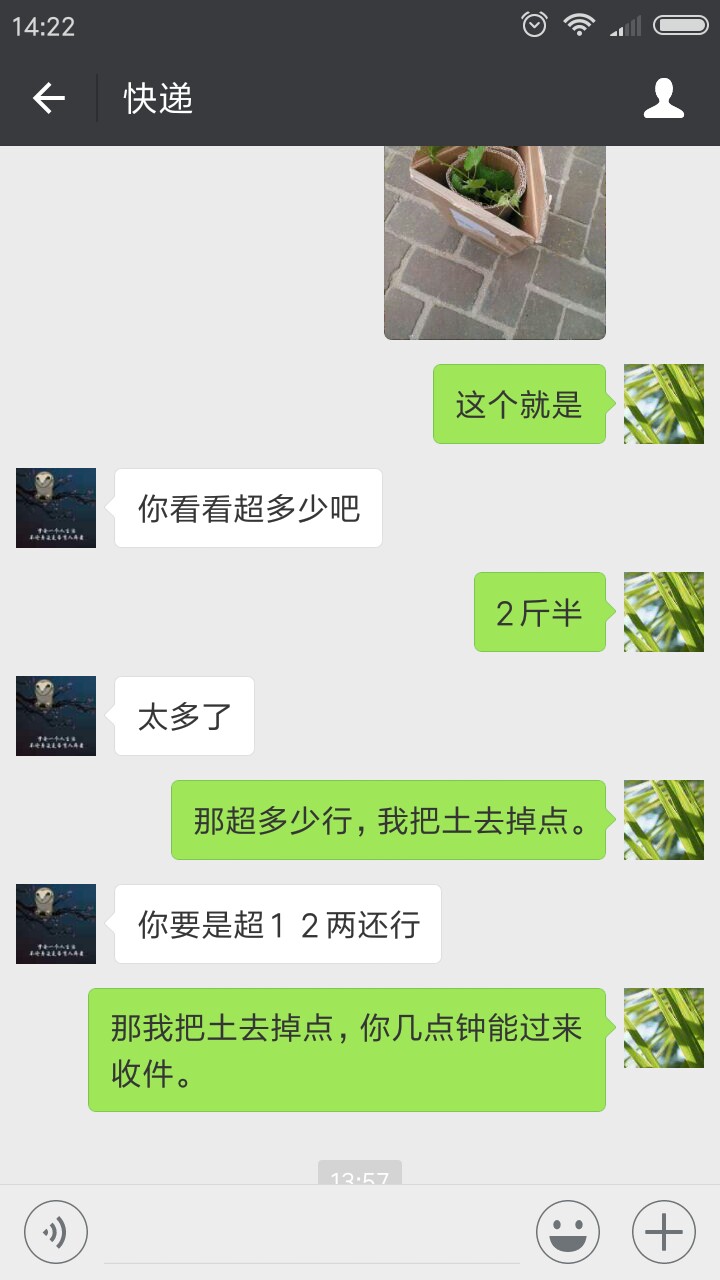Open the plus attachment menu
720x1280 pixels.
[664, 1232]
